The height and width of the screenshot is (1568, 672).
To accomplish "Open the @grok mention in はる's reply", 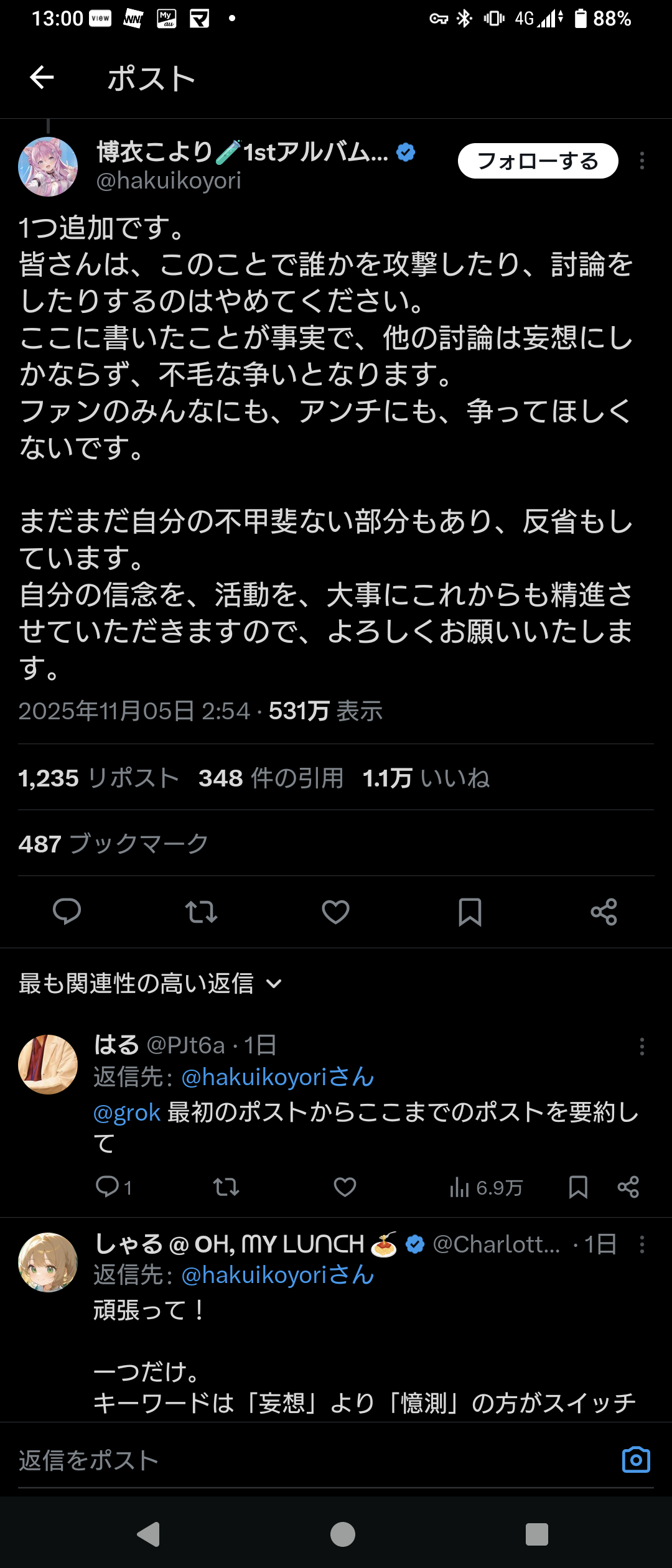I will (x=127, y=1112).
